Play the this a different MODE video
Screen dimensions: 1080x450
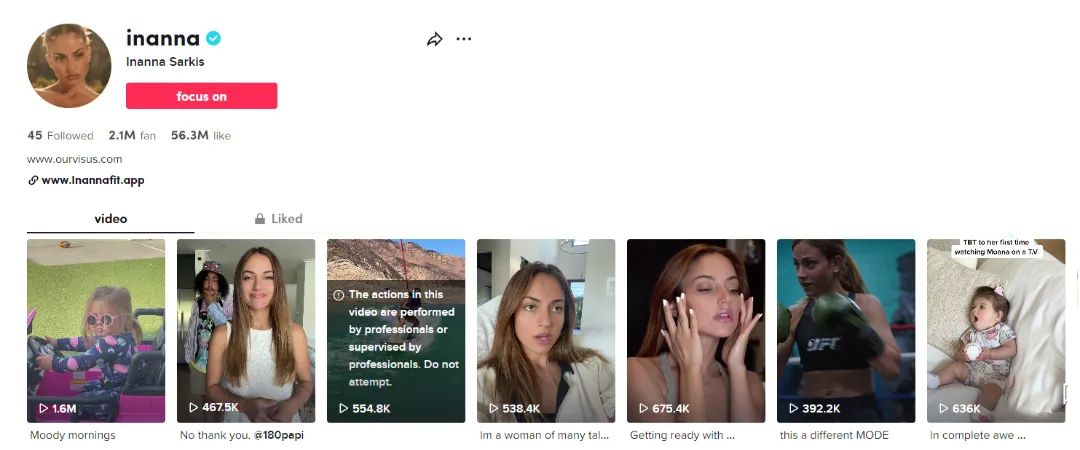pyautogui.click(x=846, y=330)
